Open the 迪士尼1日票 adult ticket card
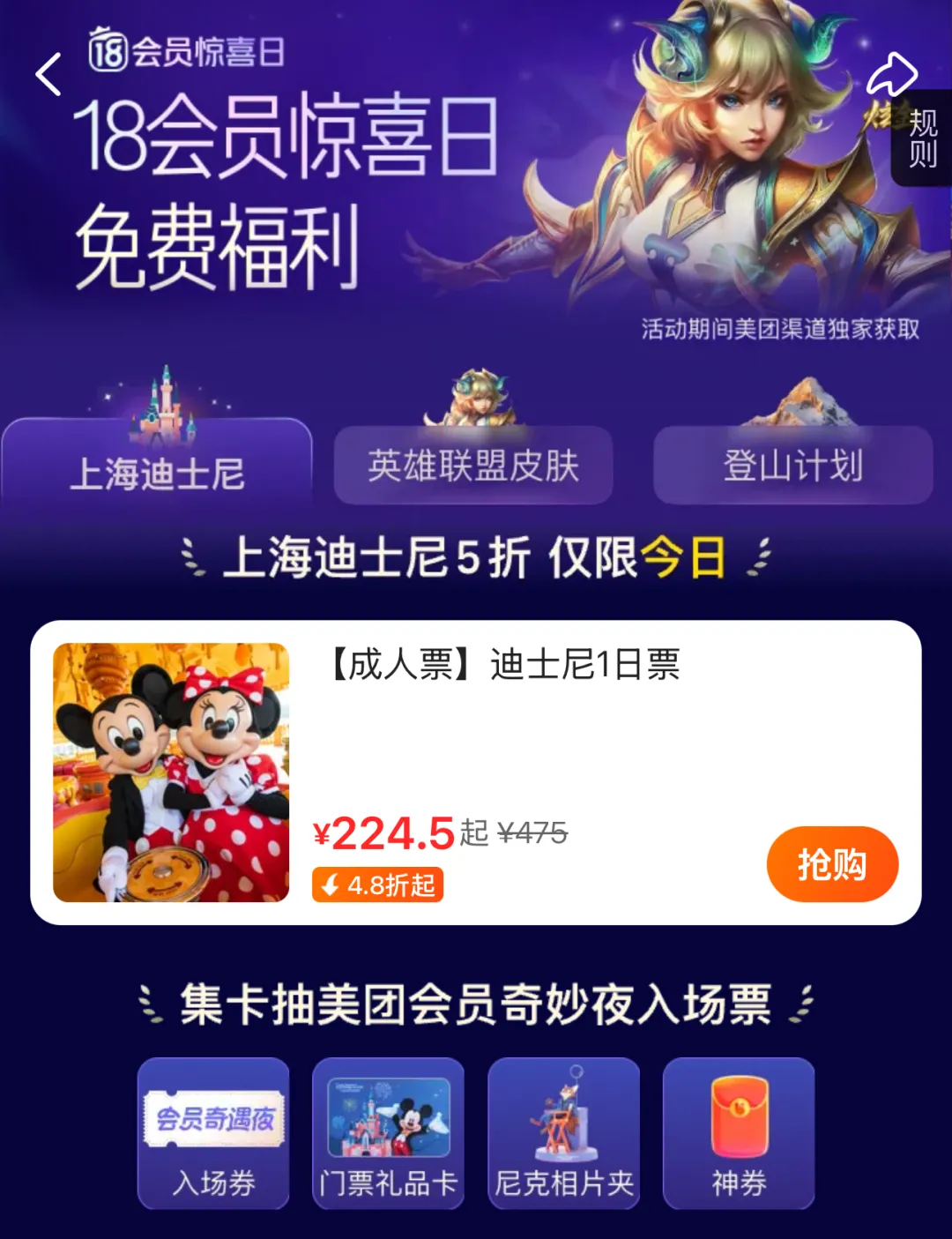 [476, 773]
